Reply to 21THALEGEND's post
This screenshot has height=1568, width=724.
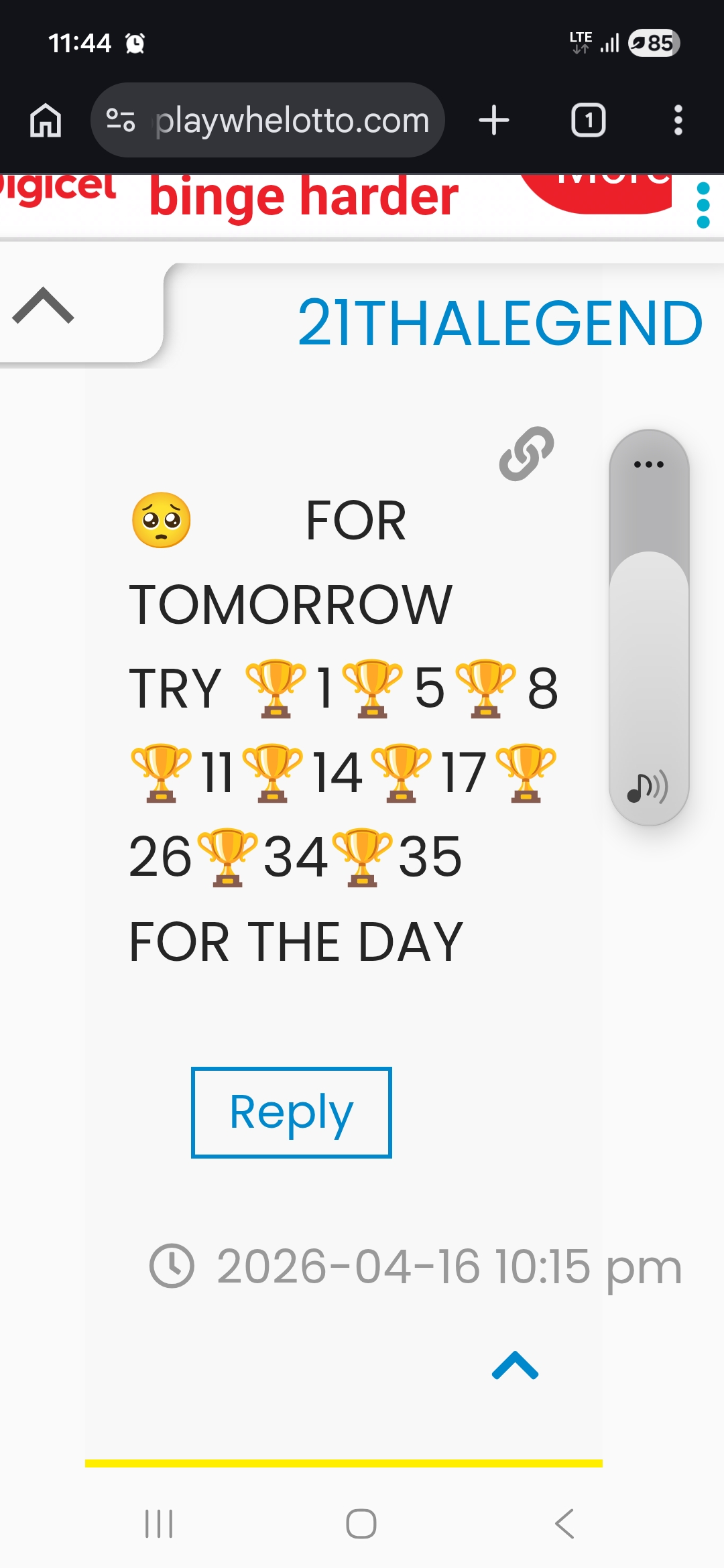291,1112
